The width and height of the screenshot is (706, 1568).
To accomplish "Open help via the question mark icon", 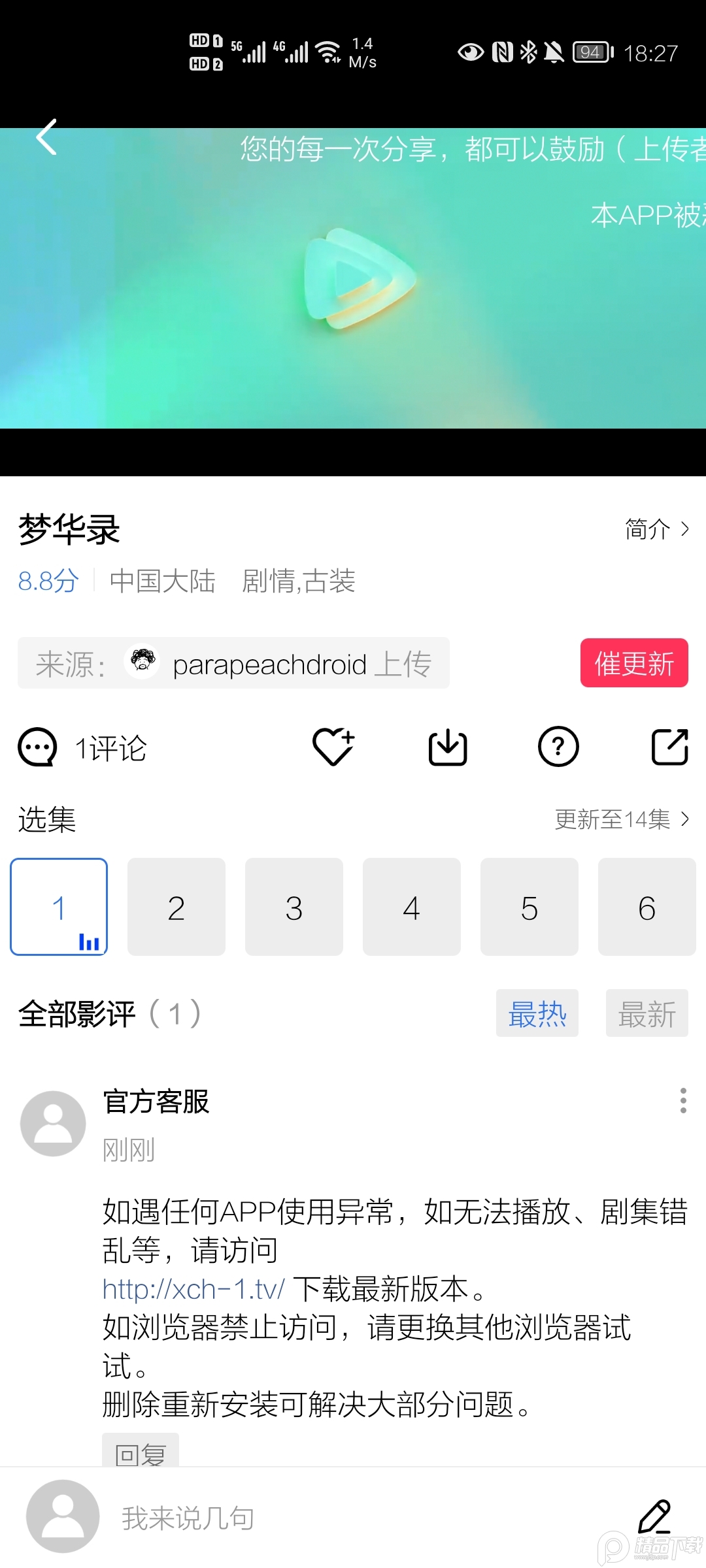I will 558,746.
